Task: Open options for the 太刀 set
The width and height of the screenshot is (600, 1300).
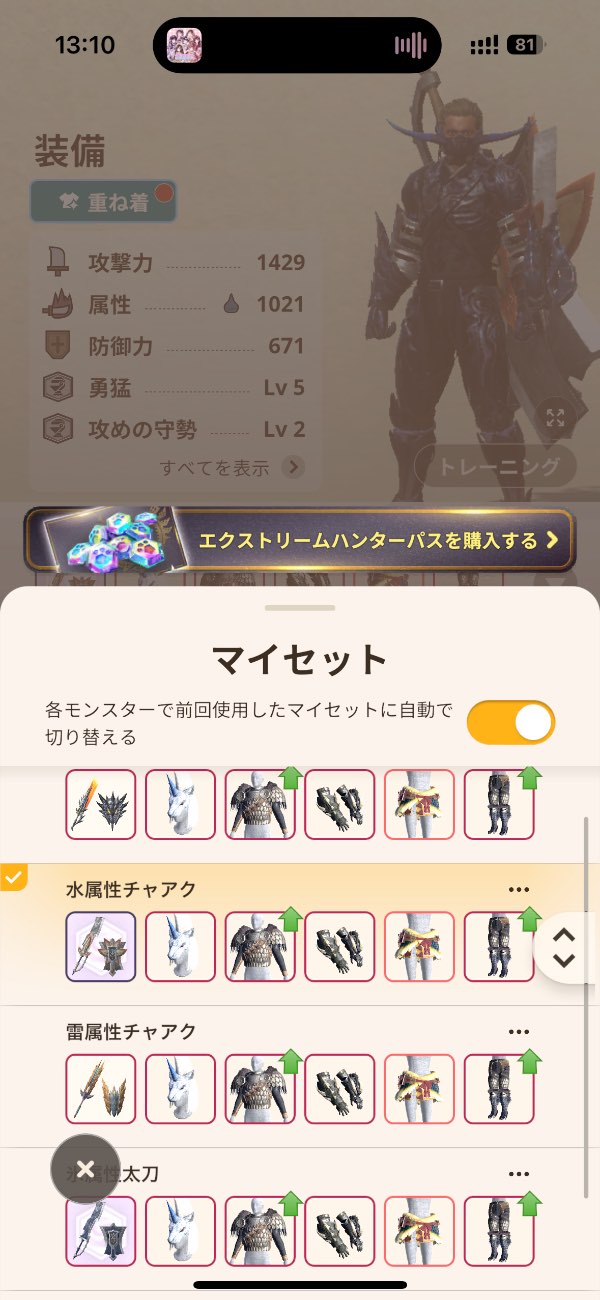Action: (518, 1174)
